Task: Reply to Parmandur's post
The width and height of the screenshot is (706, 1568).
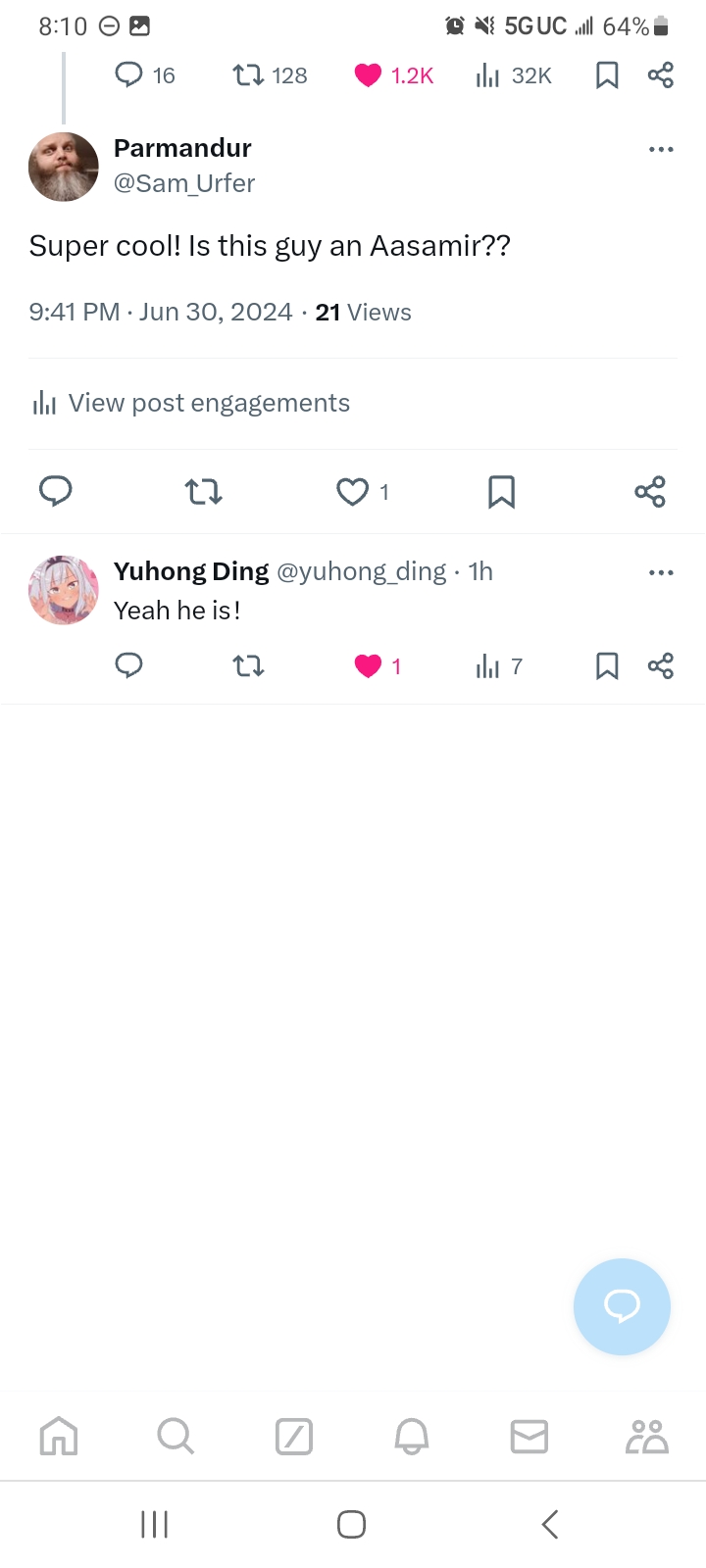Action: (x=56, y=491)
